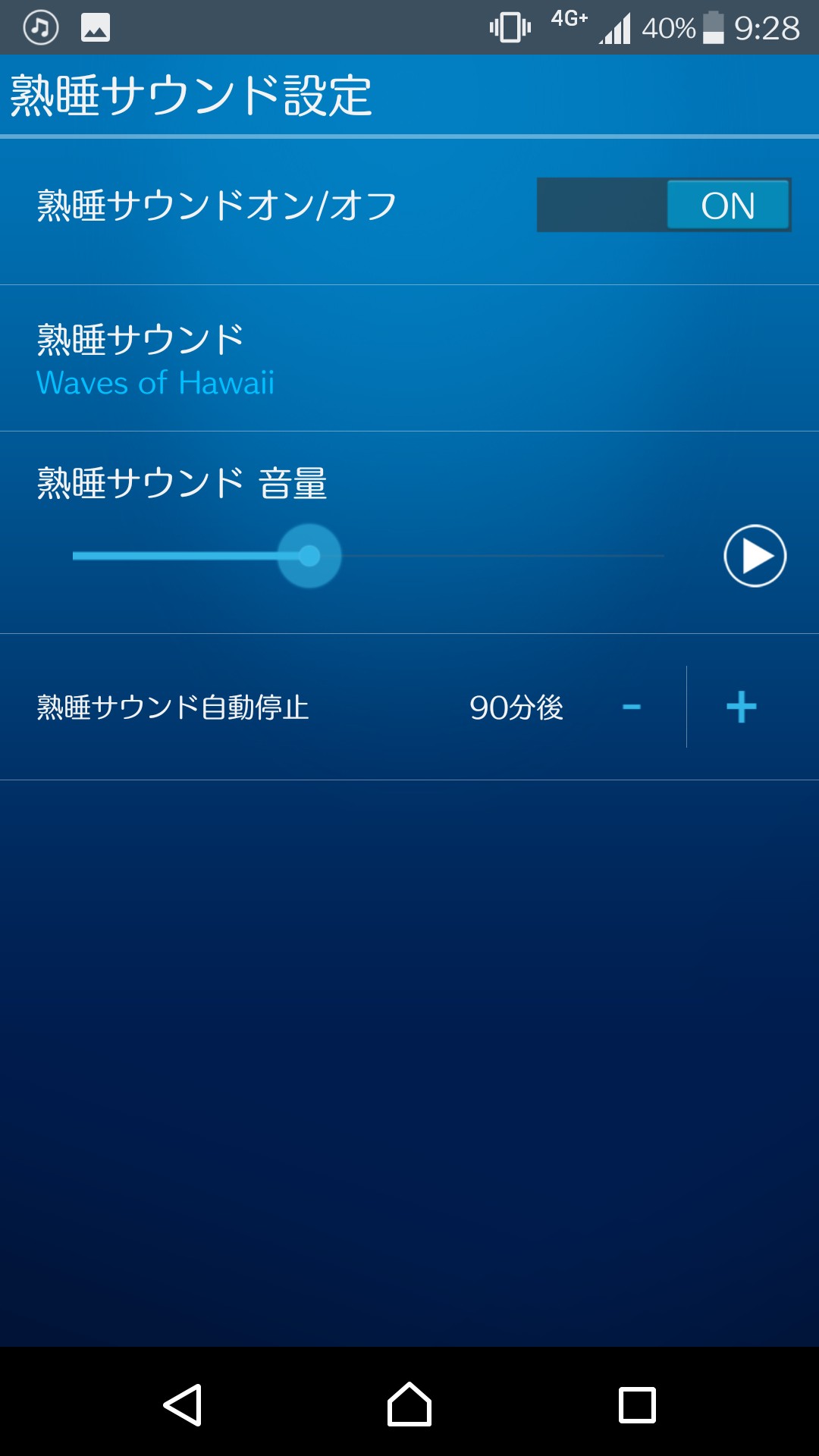Go back using the system back button

[183, 1404]
